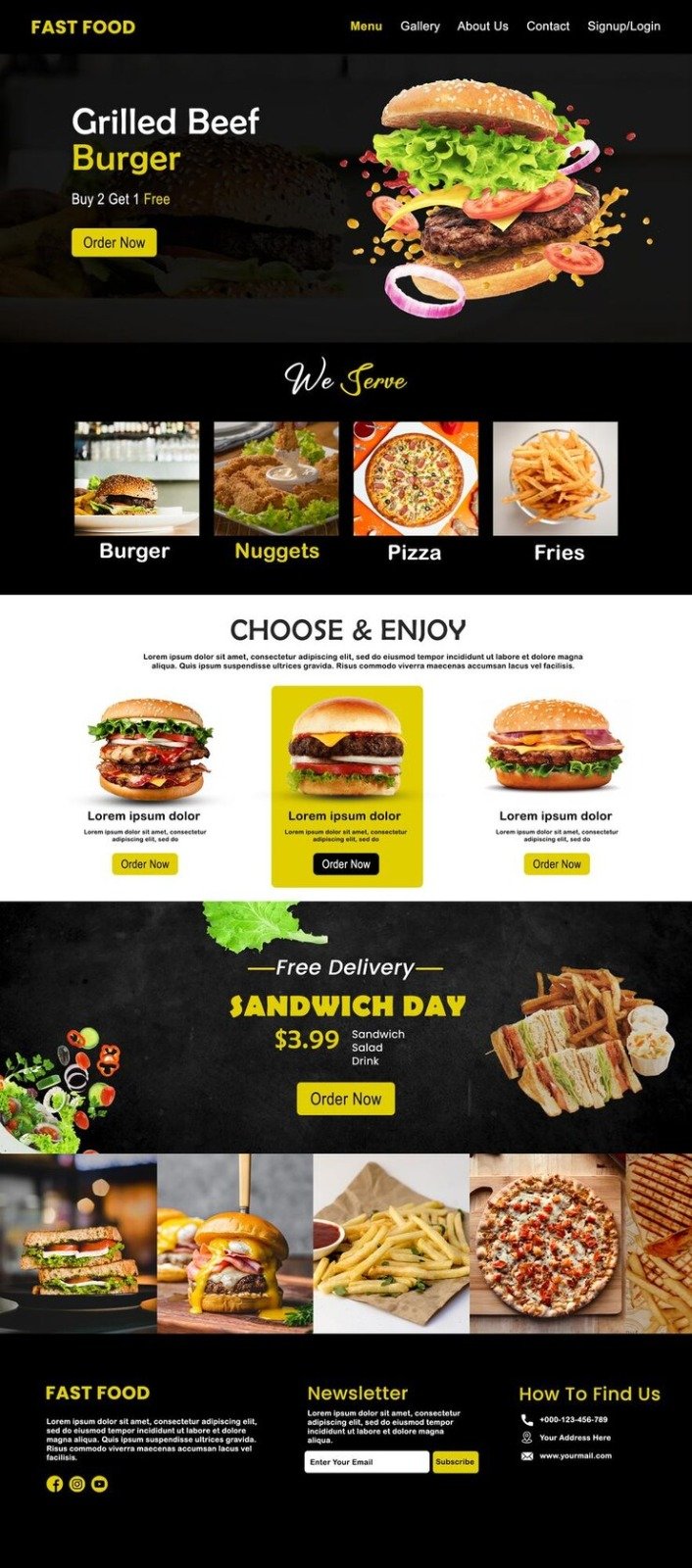Tap the Subscribe button

pos(455,1462)
